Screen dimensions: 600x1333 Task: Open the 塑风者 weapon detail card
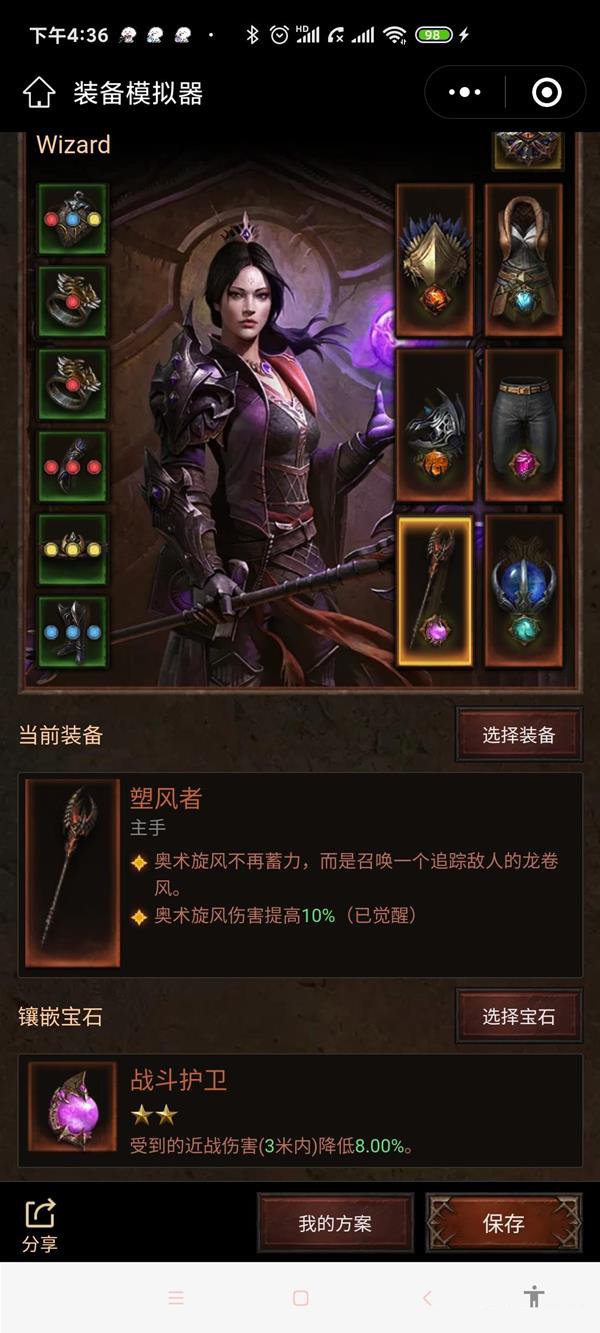pos(300,875)
